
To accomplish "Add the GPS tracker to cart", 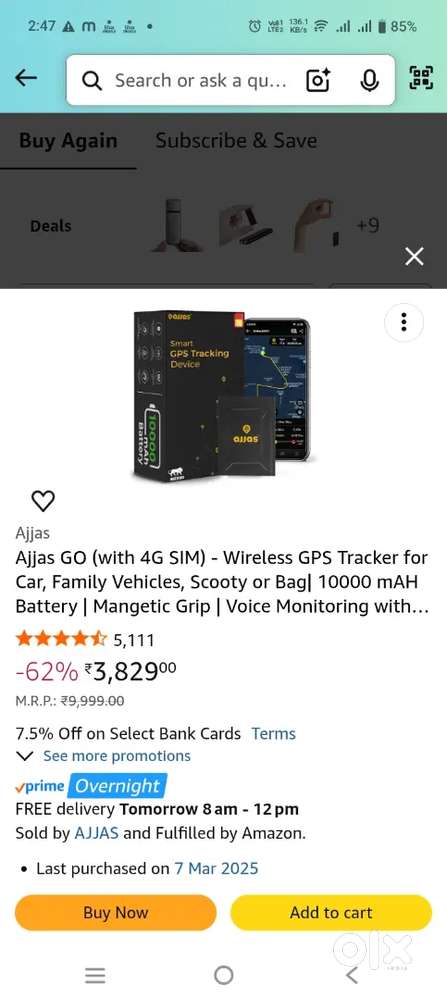I will coord(331,913).
